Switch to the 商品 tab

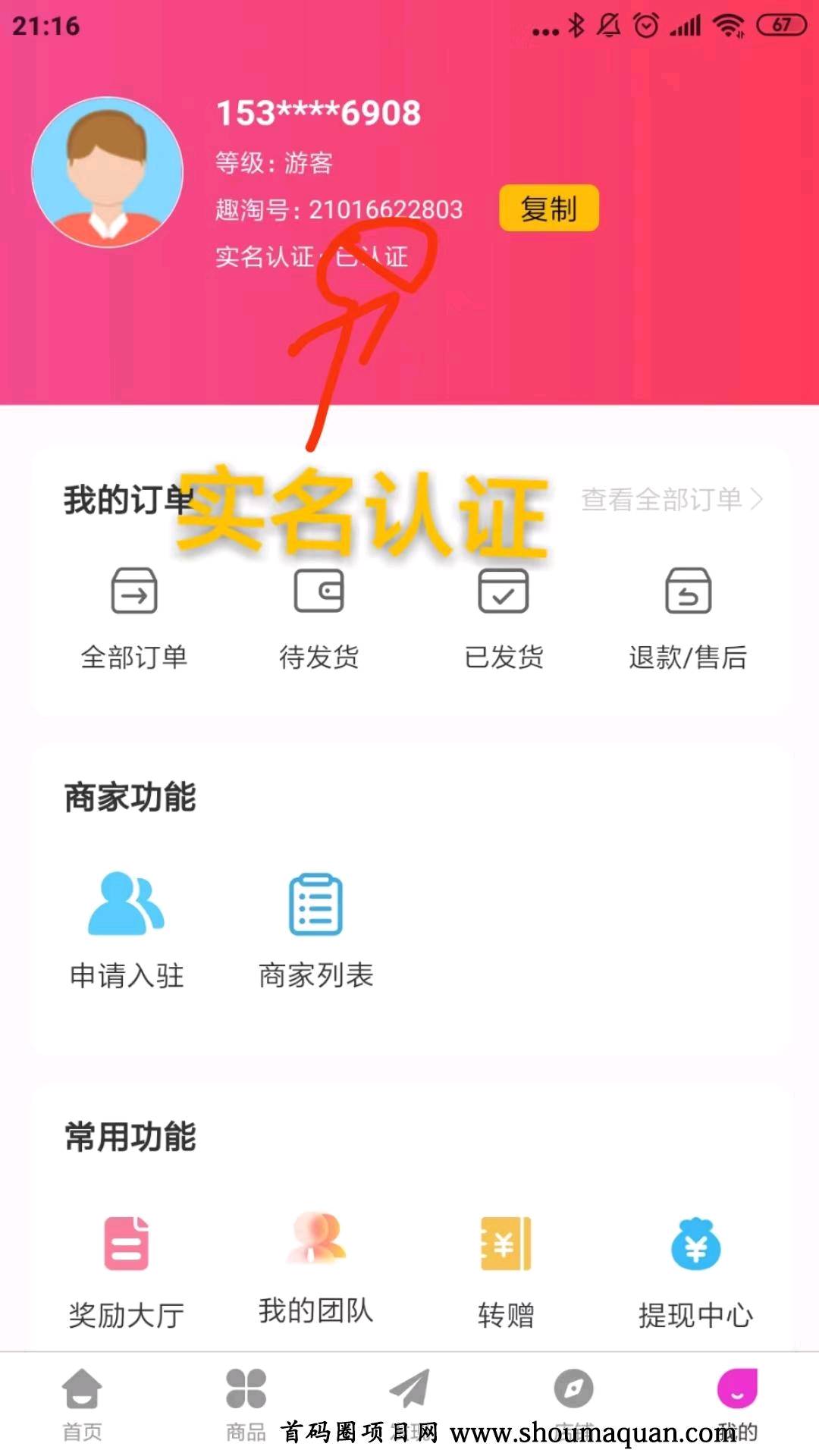pos(246,1403)
